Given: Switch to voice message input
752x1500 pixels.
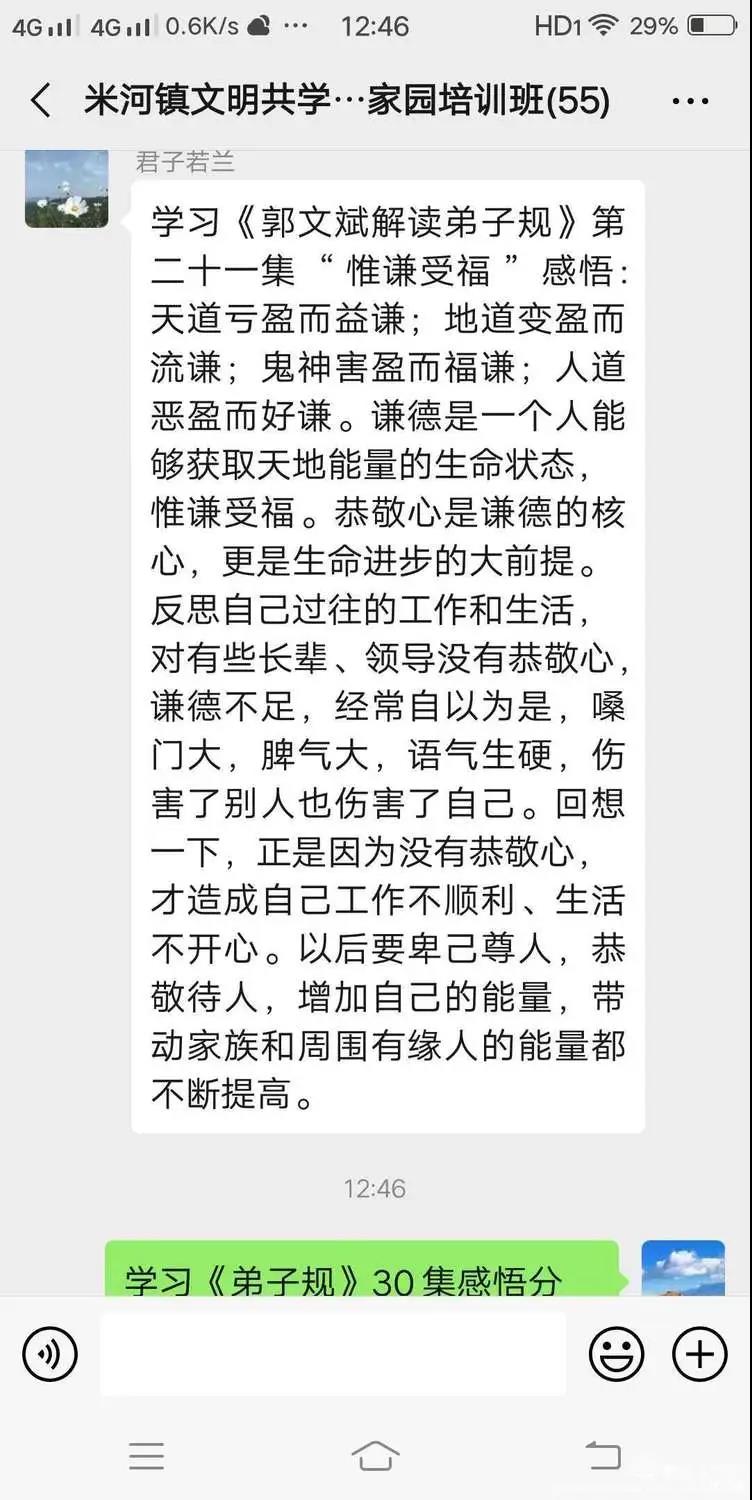Looking at the screenshot, I should pos(49,1354).
